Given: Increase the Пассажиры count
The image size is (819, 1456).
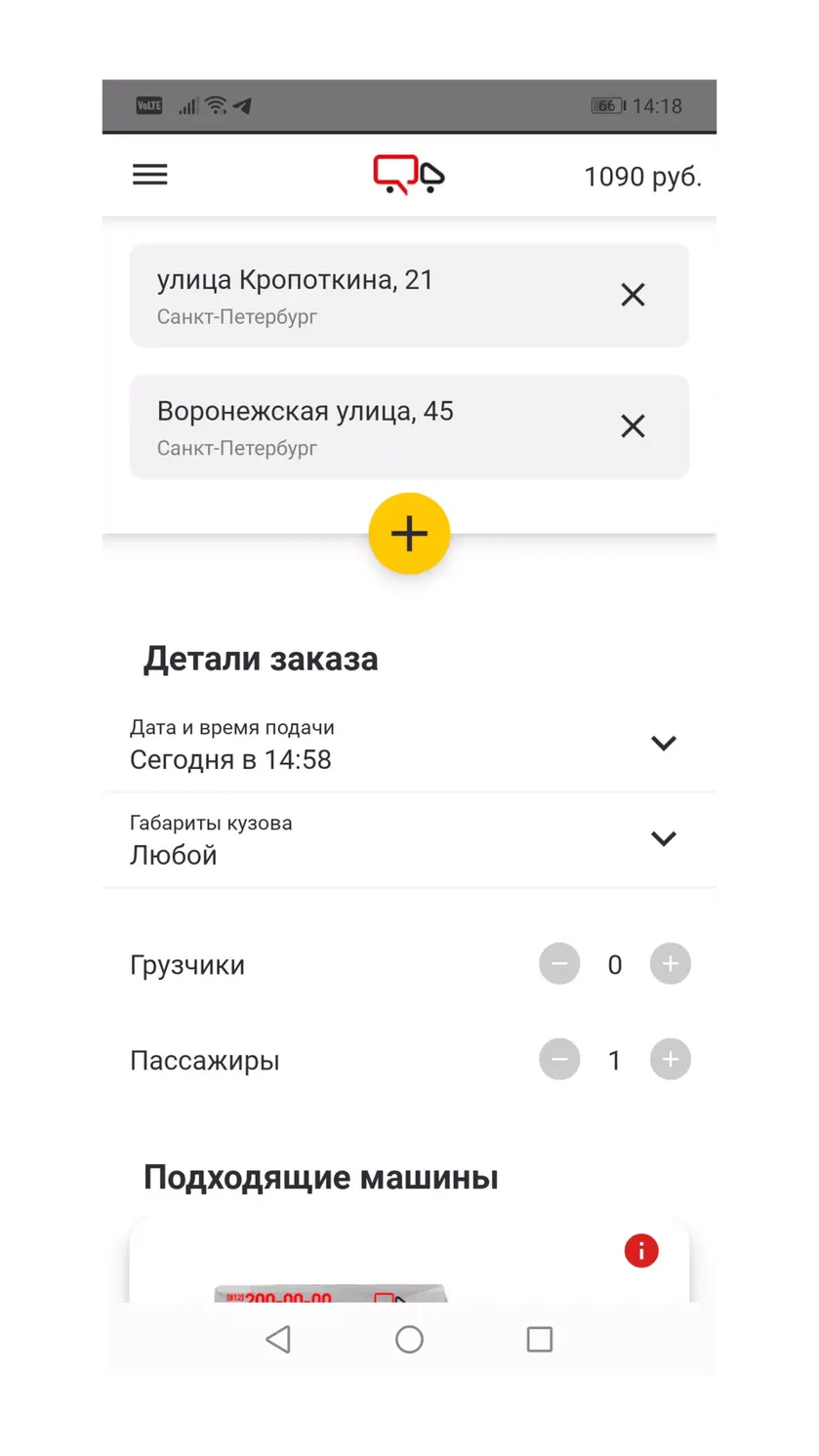Looking at the screenshot, I should 671,1060.
